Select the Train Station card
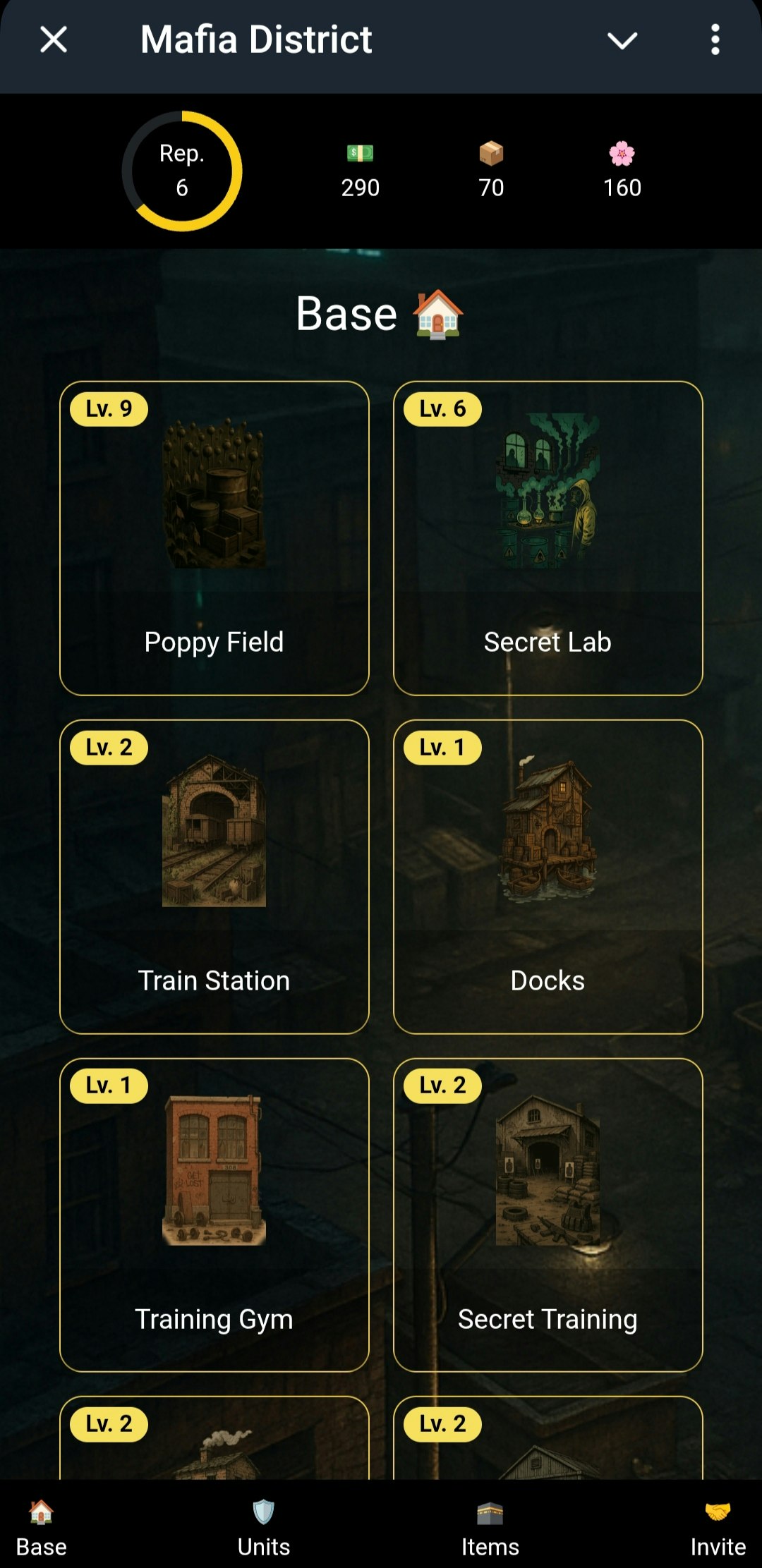 point(214,877)
